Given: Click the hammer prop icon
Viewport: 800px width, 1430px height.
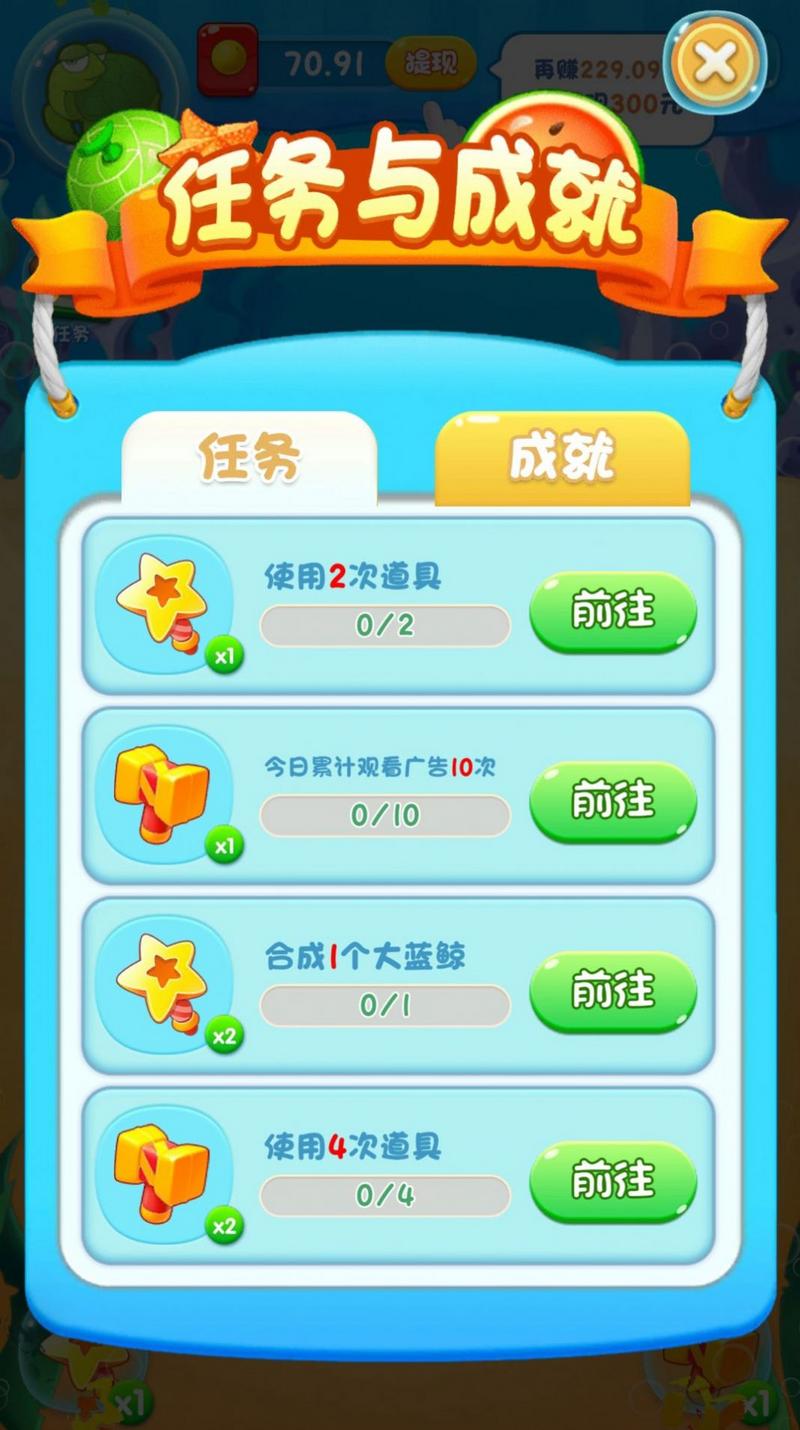Looking at the screenshot, I should pyautogui.click(x=163, y=790).
